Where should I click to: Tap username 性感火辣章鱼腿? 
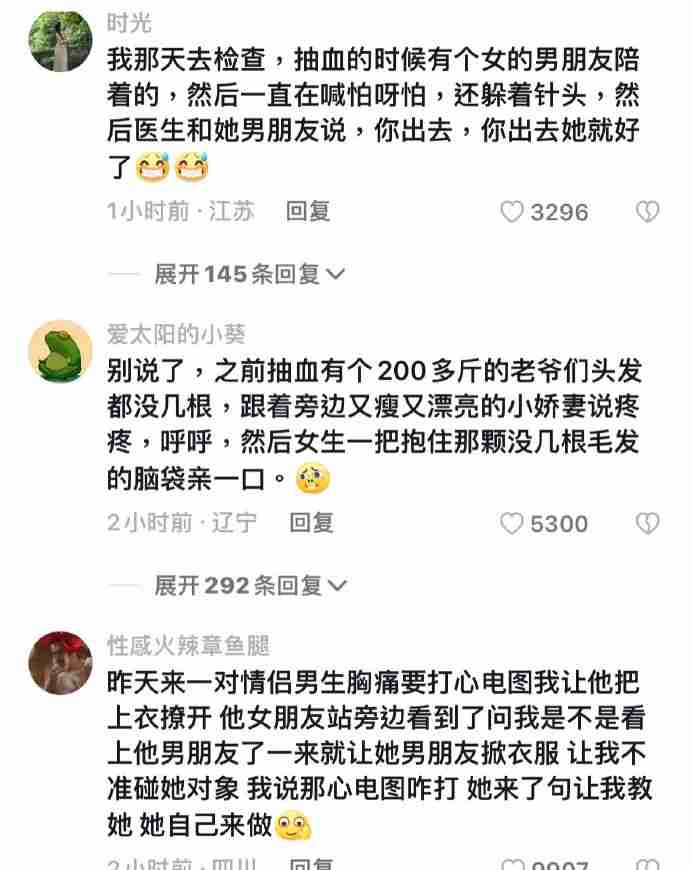188,645
